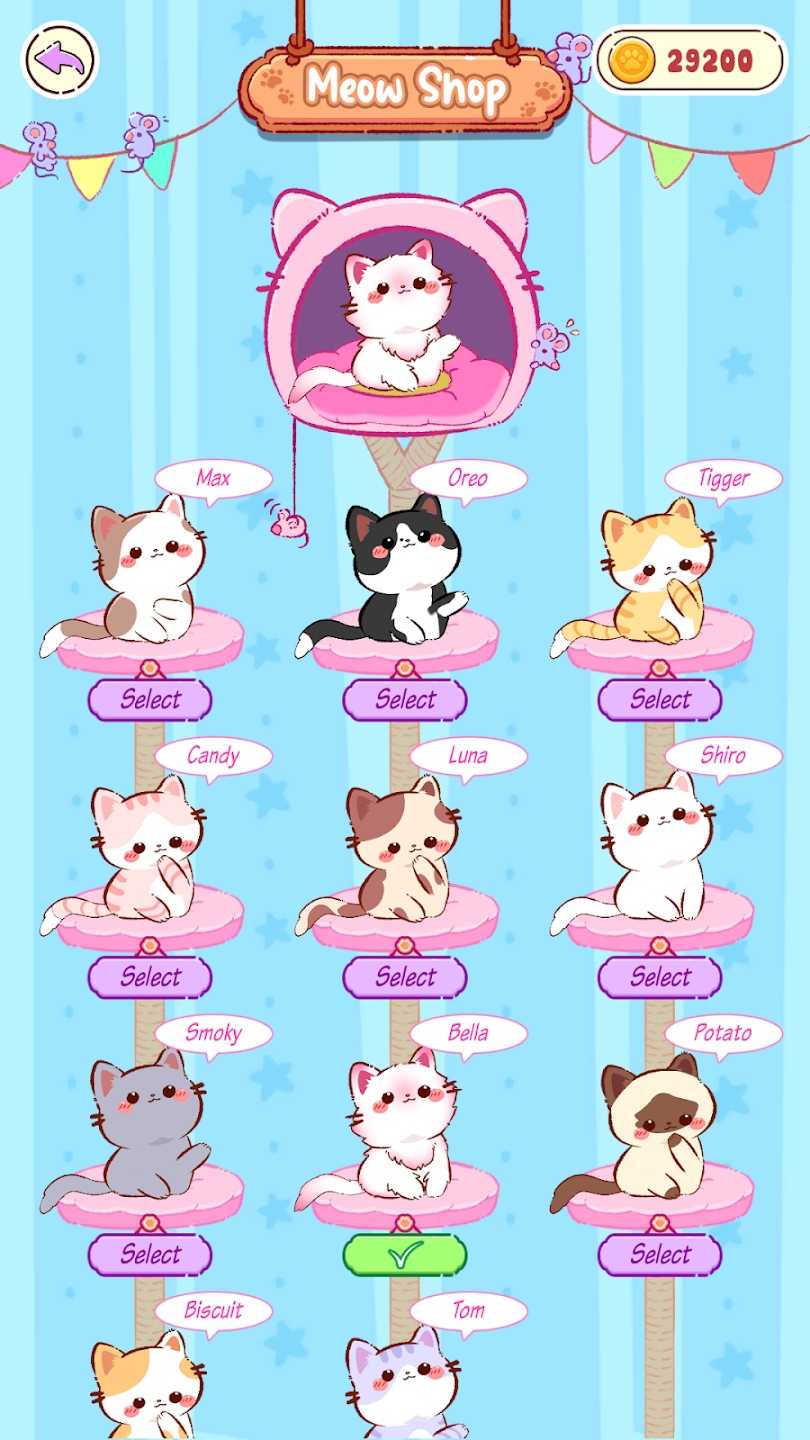Select the cat Candy

(x=148, y=976)
